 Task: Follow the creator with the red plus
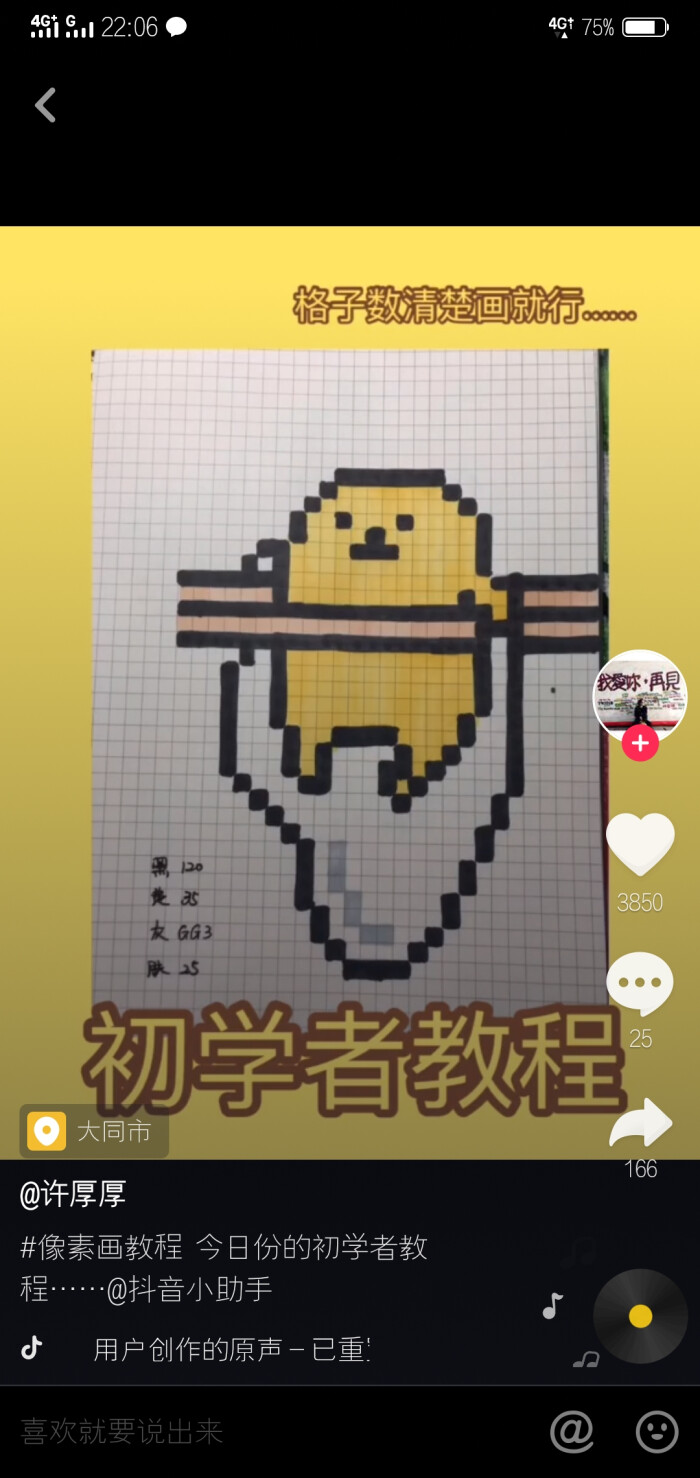(640, 744)
